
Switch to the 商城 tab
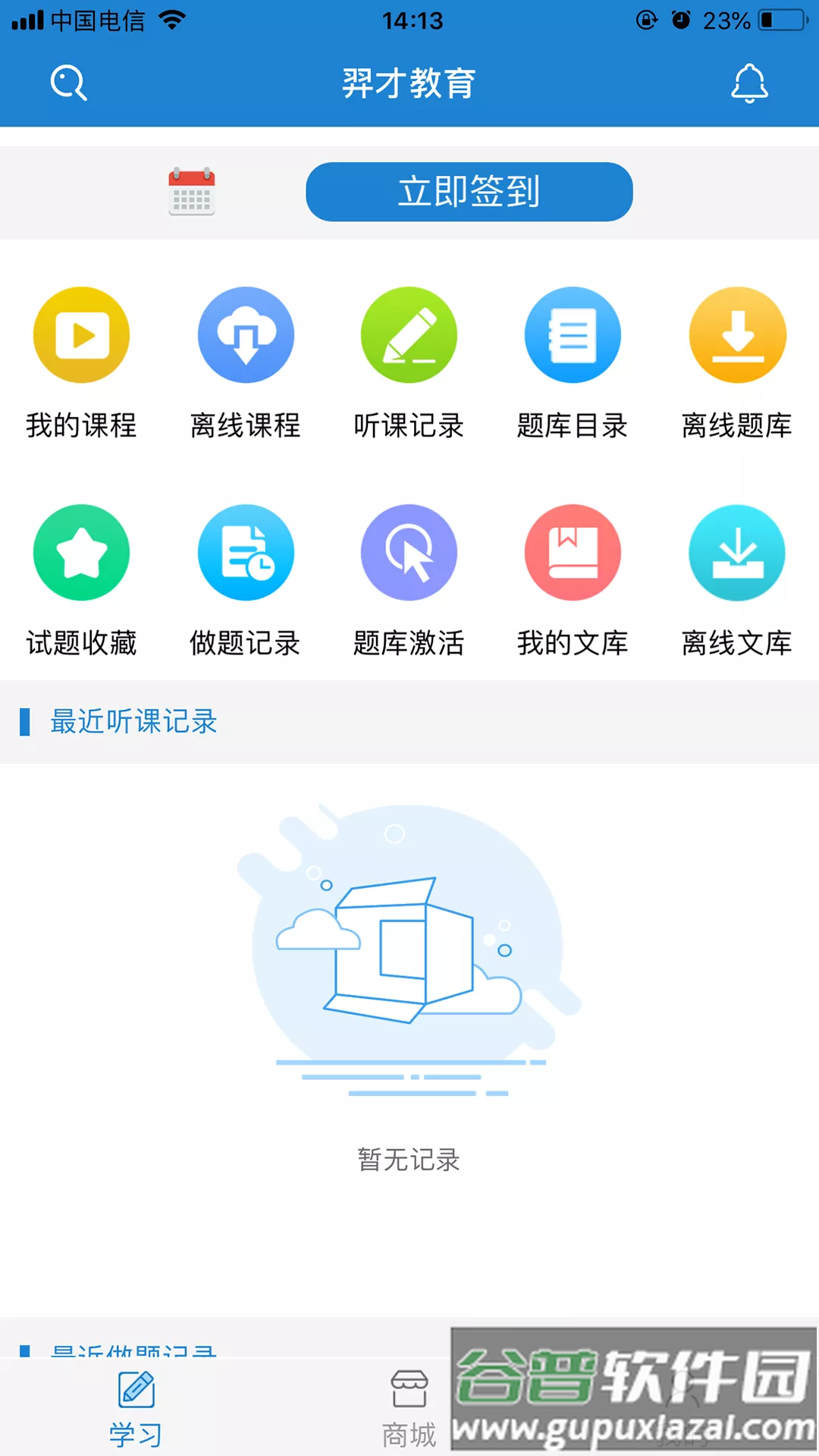click(x=409, y=1408)
